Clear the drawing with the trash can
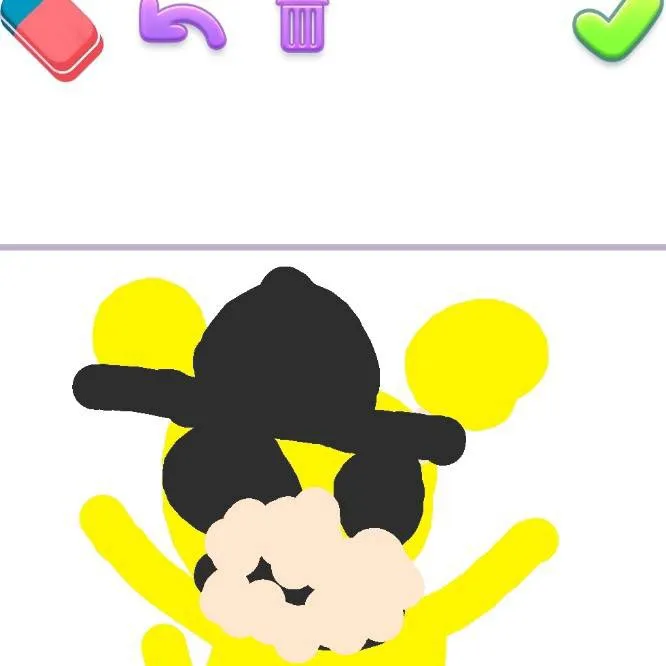 (302, 26)
